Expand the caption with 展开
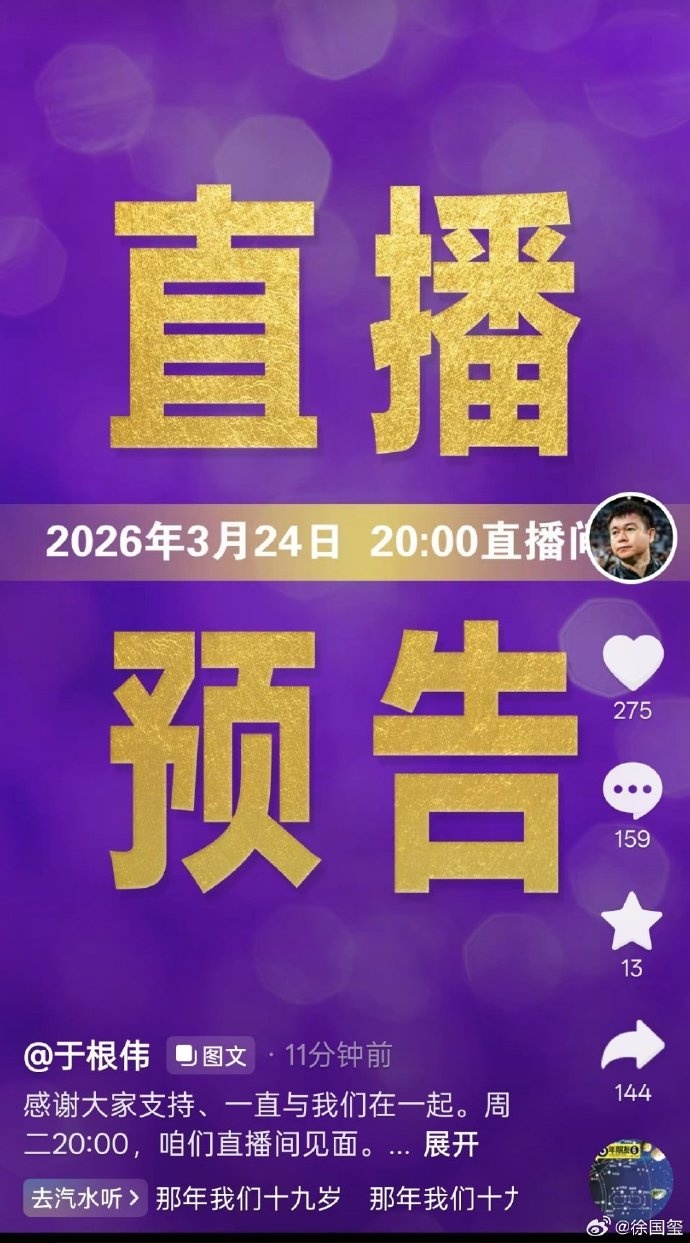 pos(451,1144)
